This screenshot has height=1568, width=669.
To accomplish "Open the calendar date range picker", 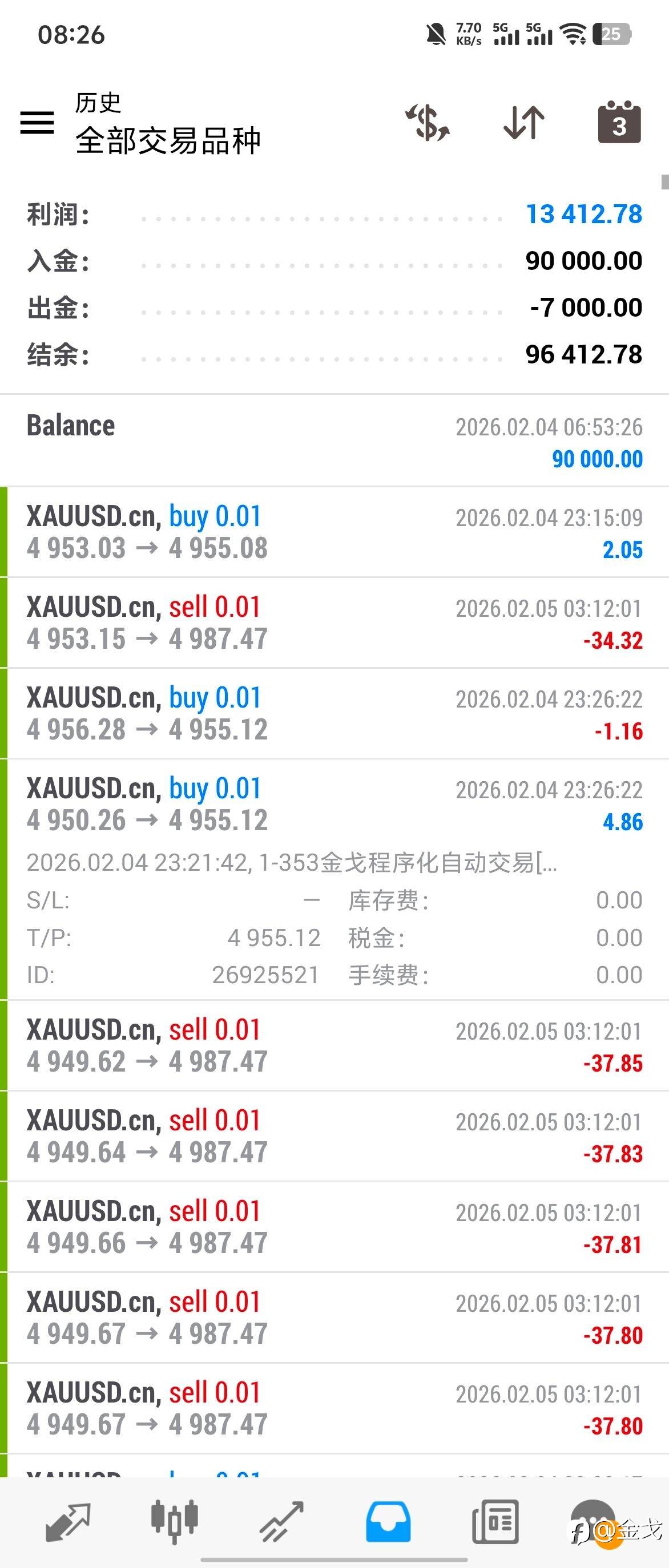I will (619, 123).
